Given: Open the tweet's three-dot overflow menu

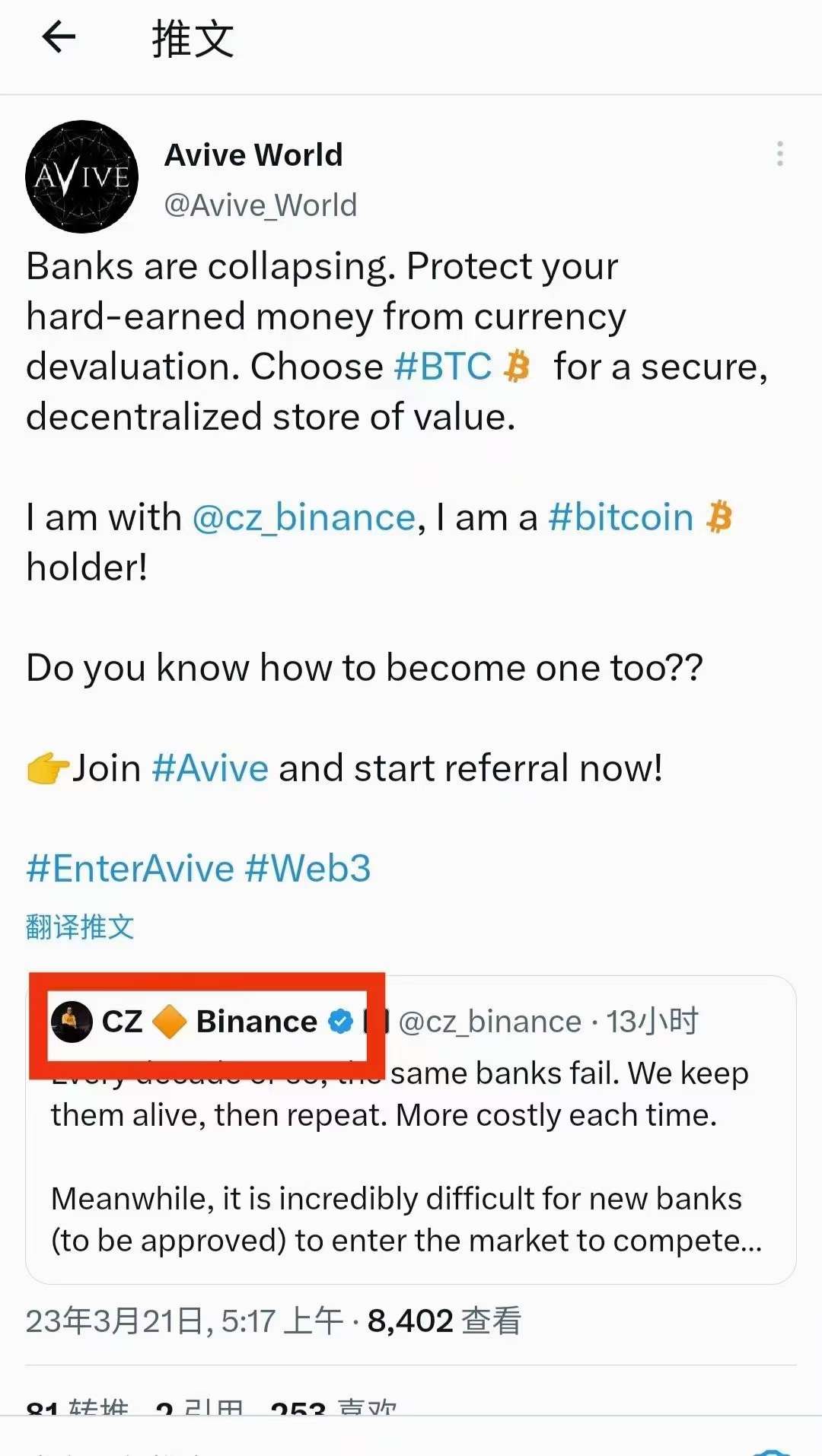Looking at the screenshot, I should (779, 154).
